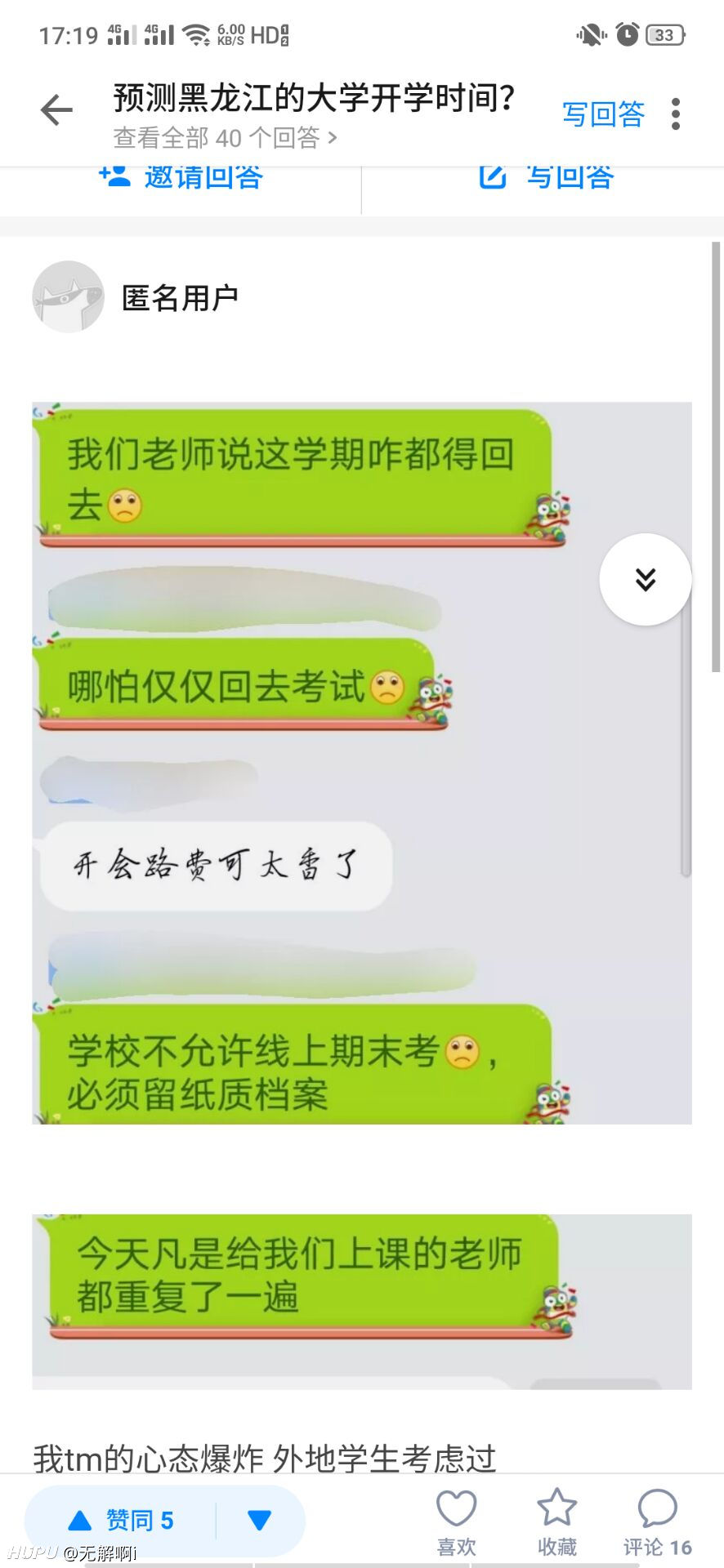Open the 16 comments

(658, 1522)
